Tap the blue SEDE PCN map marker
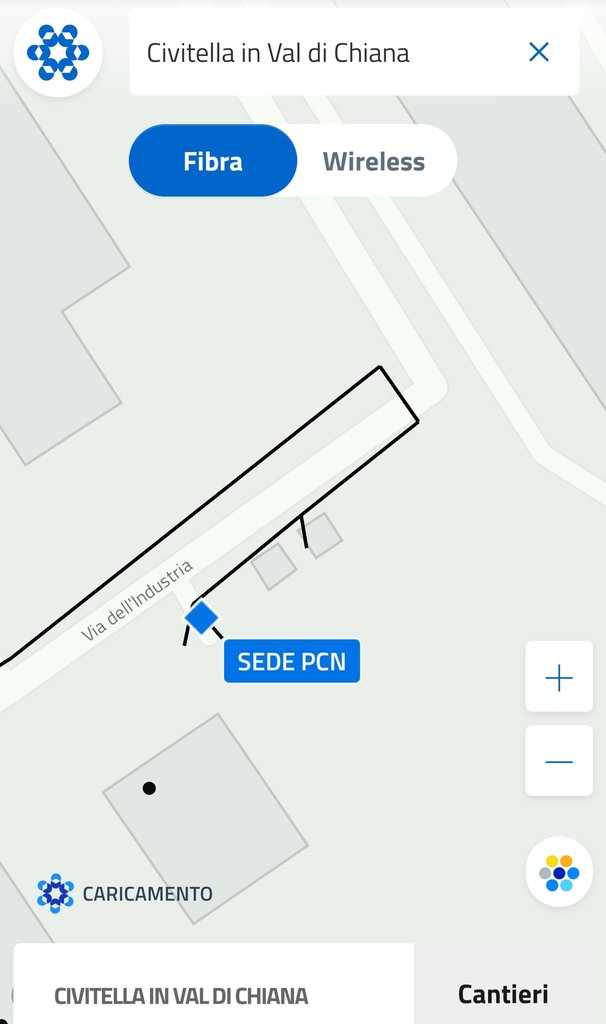Image resolution: width=606 pixels, height=1024 pixels. (x=202, y=618)
